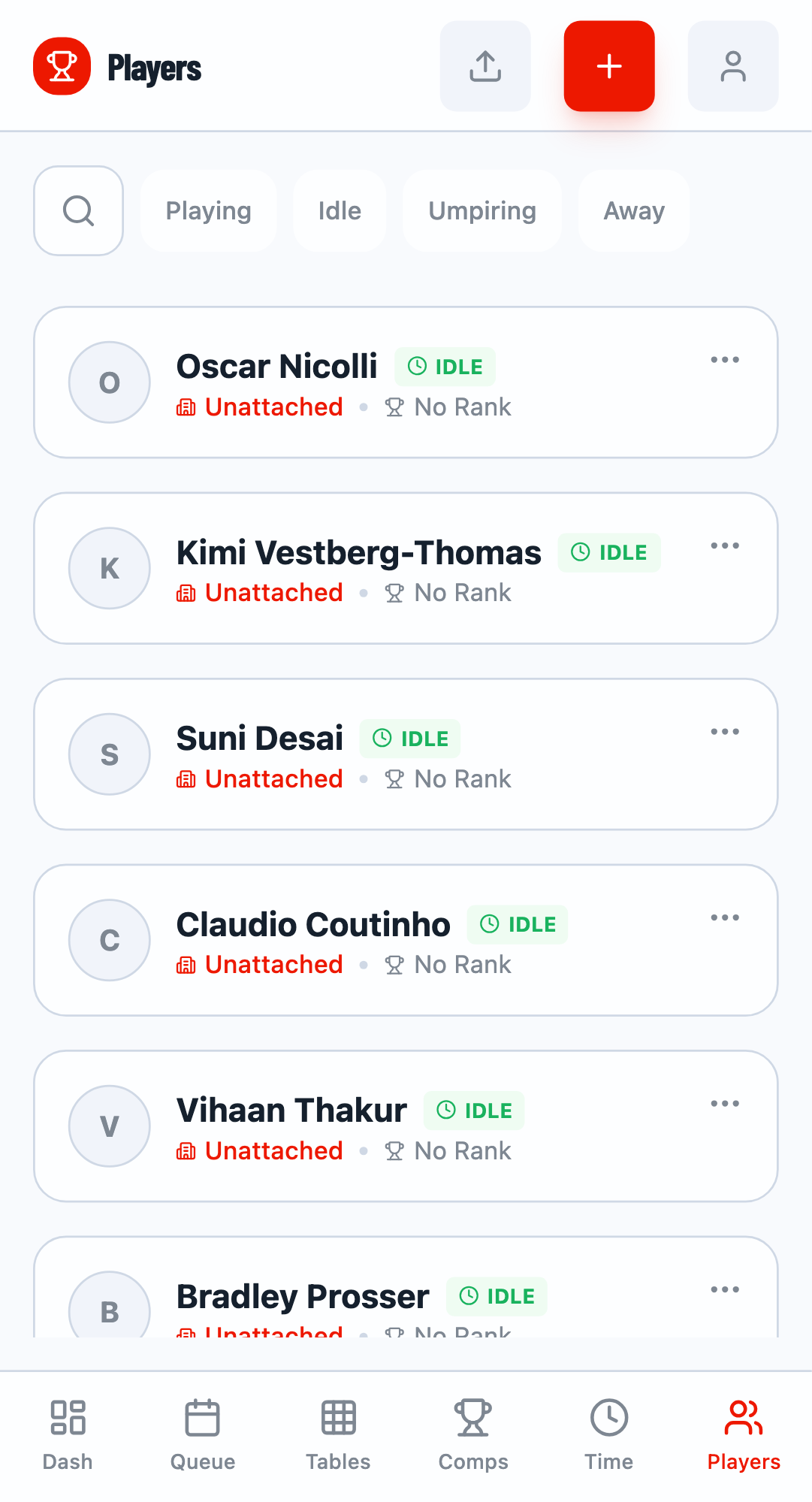This screenshot has width=812, height=1502.
Task: Toggle the Playing filter
Action: coord(208,210)
